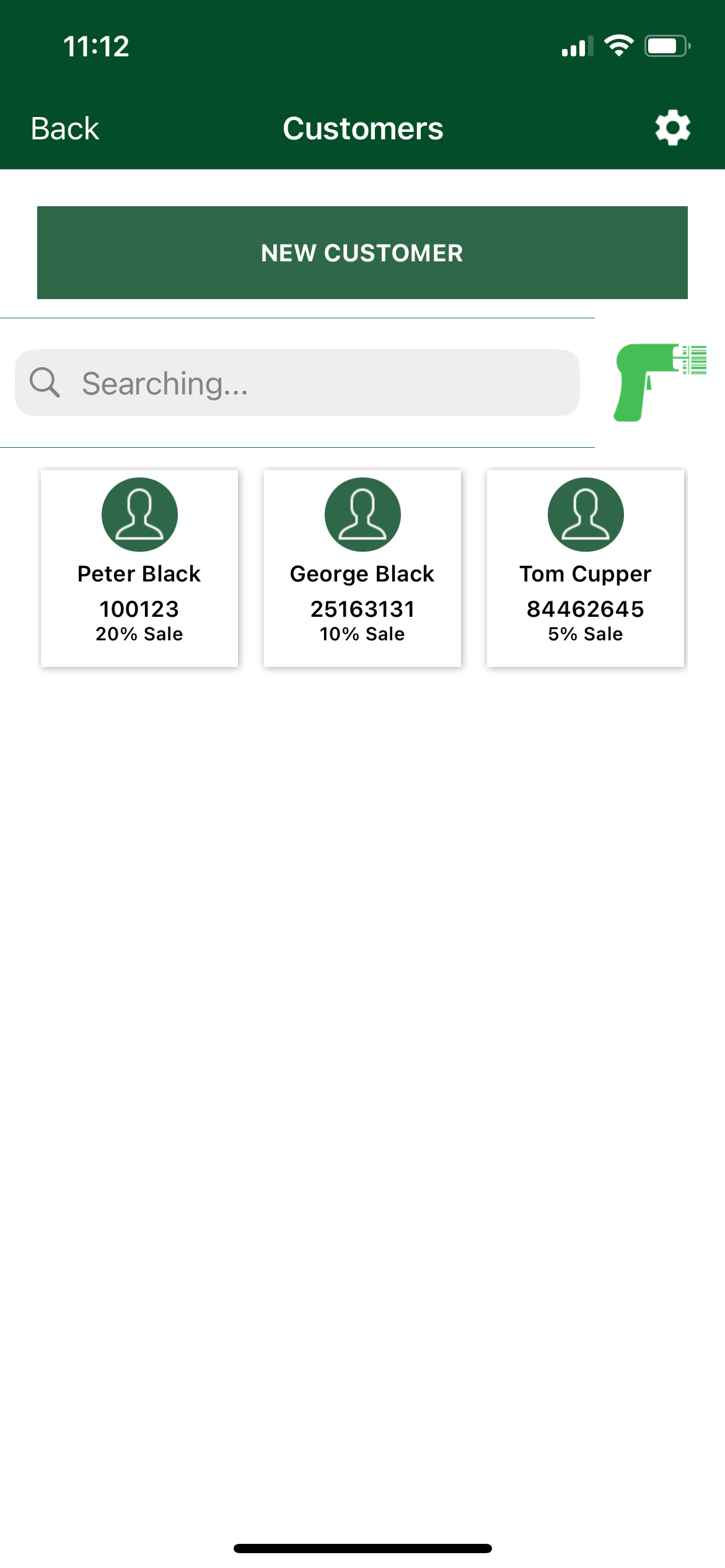Tap the NEW CUSTOMER button
Image resolution: width=725 pixels, height=1568 pixels.
point(362,253)
